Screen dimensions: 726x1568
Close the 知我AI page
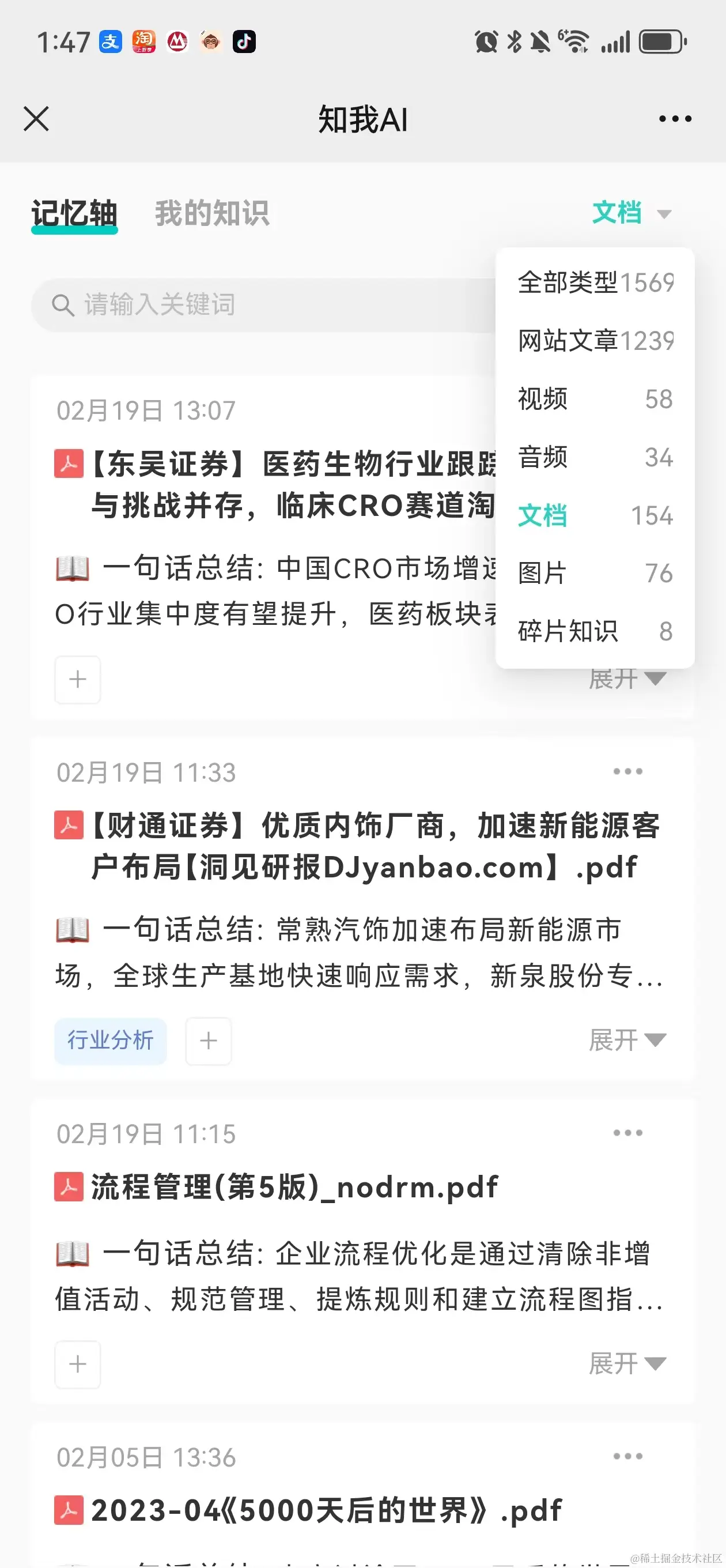tap(36, 119)
